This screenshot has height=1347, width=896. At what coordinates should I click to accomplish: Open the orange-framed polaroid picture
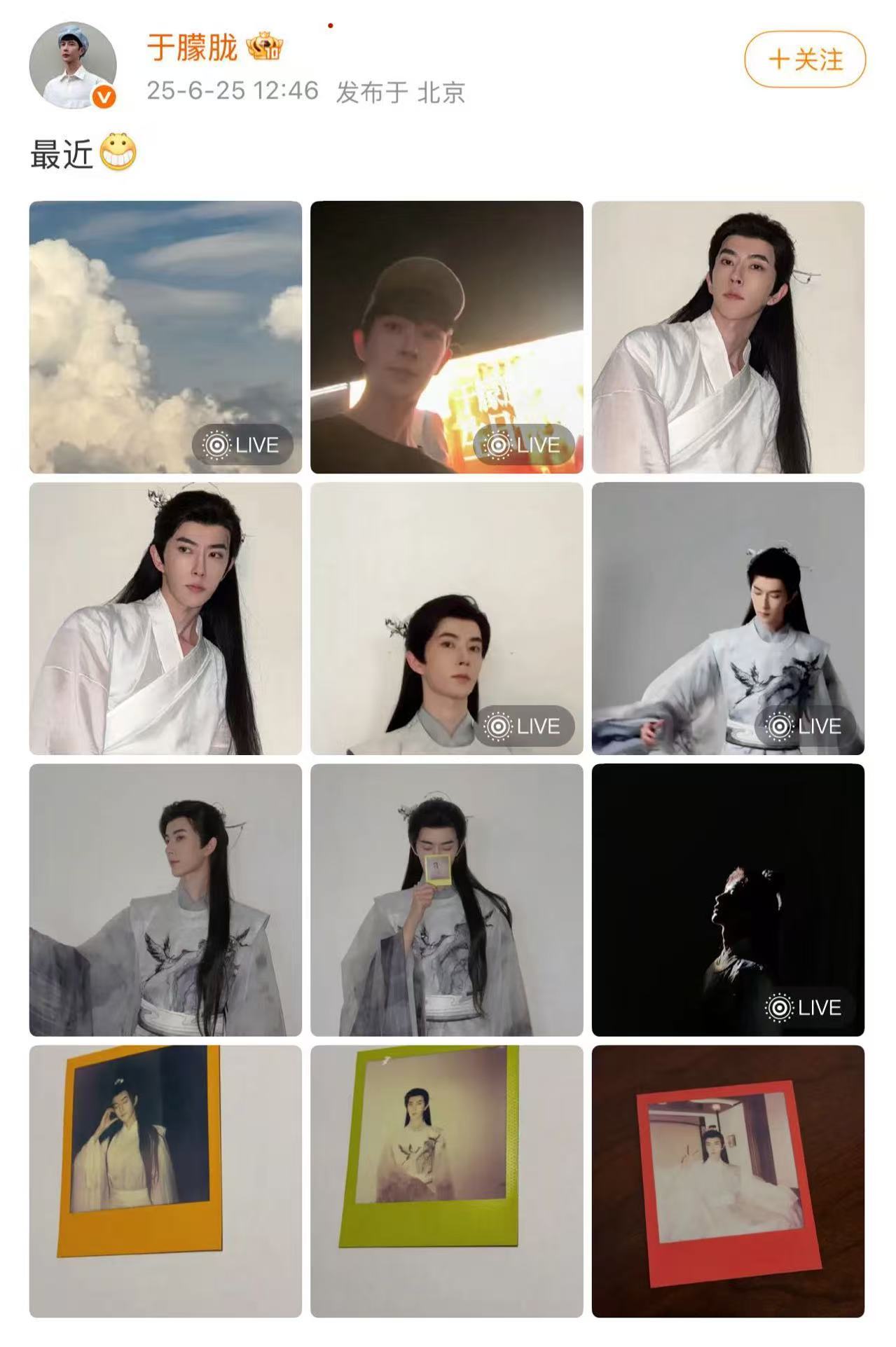tap(165, 1181)
